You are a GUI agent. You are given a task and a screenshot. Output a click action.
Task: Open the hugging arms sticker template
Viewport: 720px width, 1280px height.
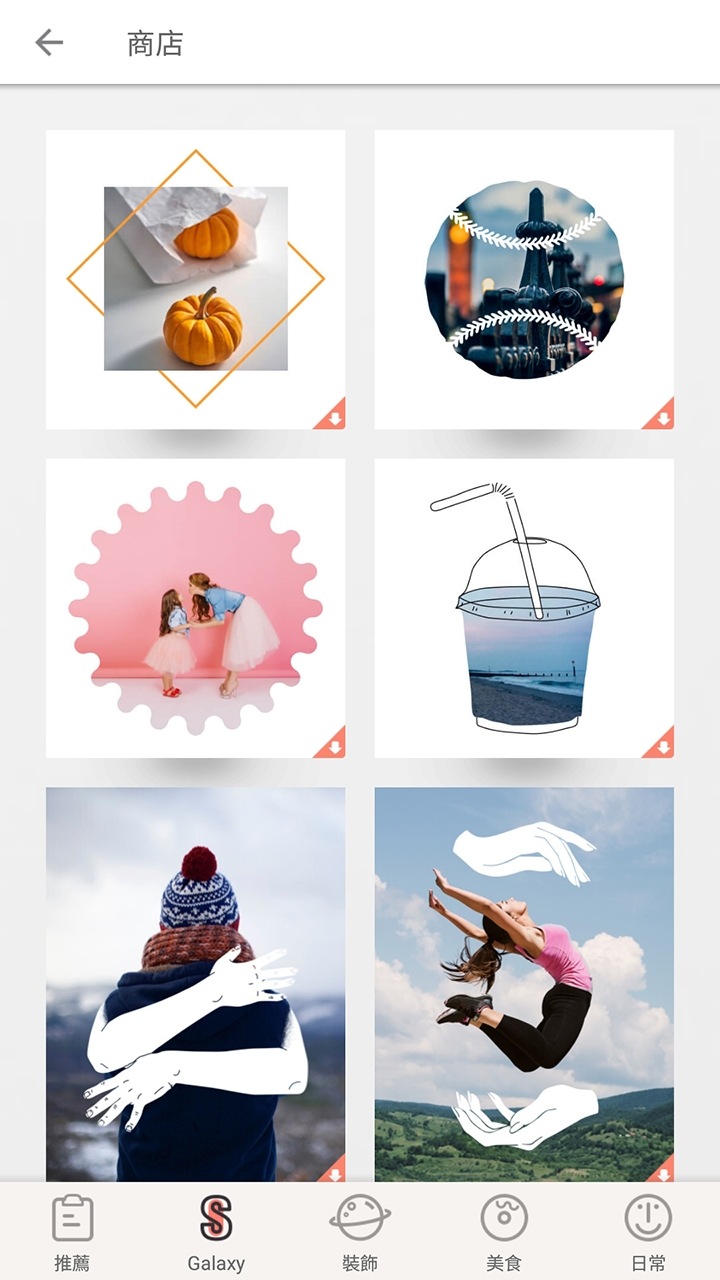196,984
